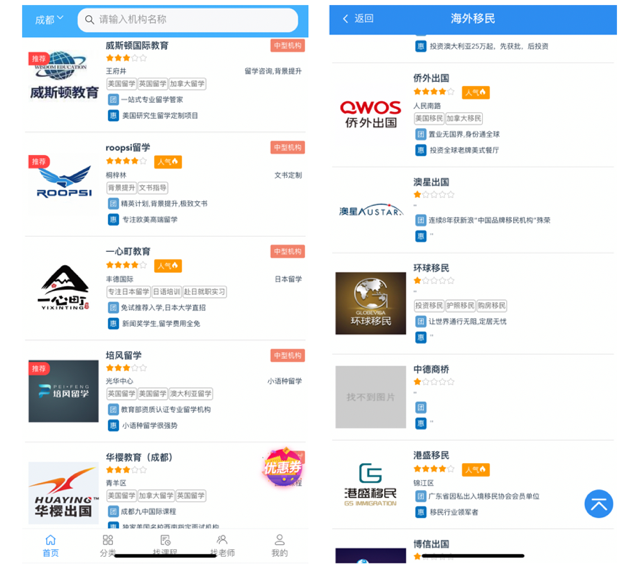This screenshot has width=620, height=570.
Task: Open 港盛移民 listing
Action: pyautogui.click(x=473, y=485)
